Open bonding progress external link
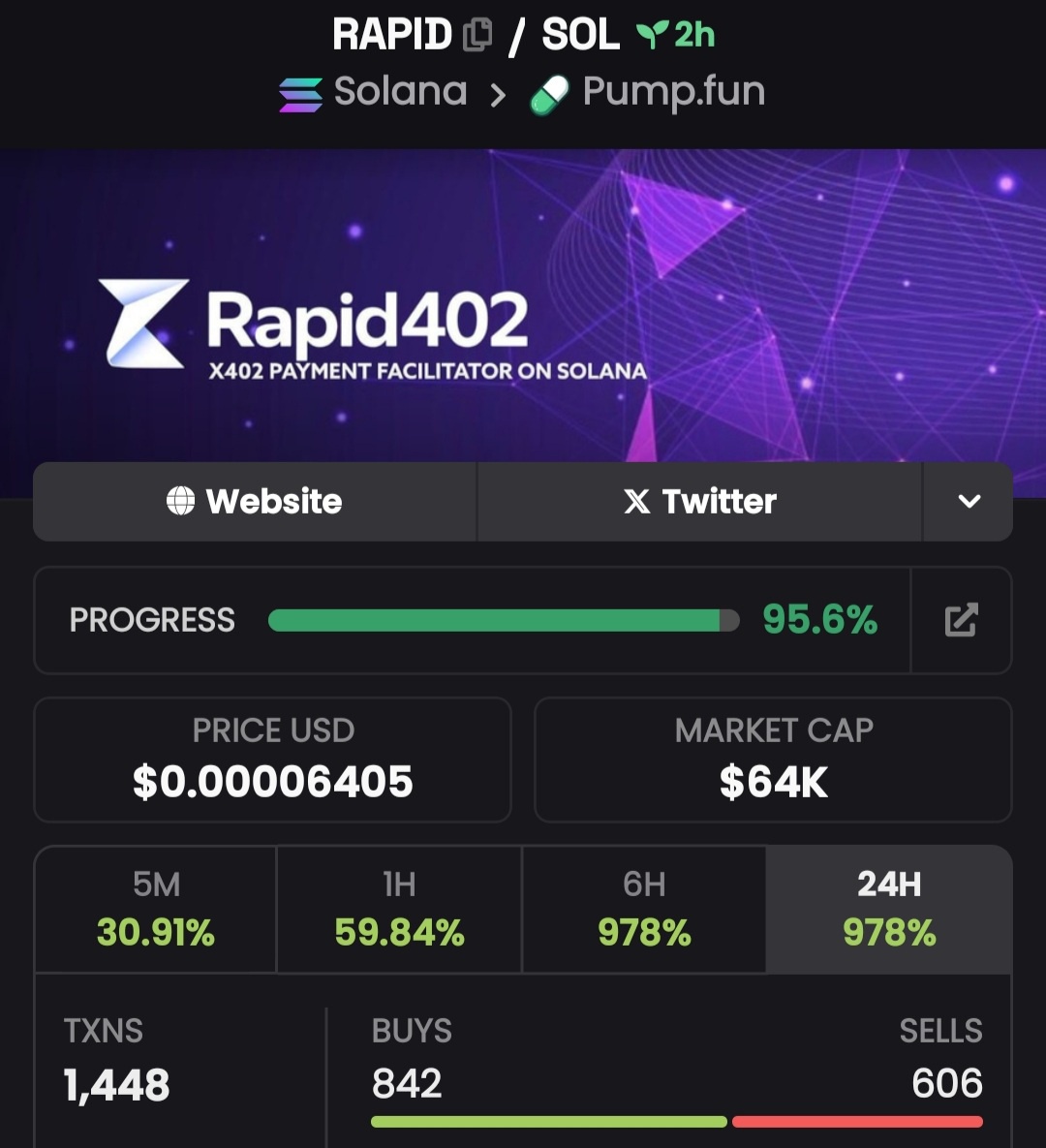 pyautogui.click(x=961, y=620)
